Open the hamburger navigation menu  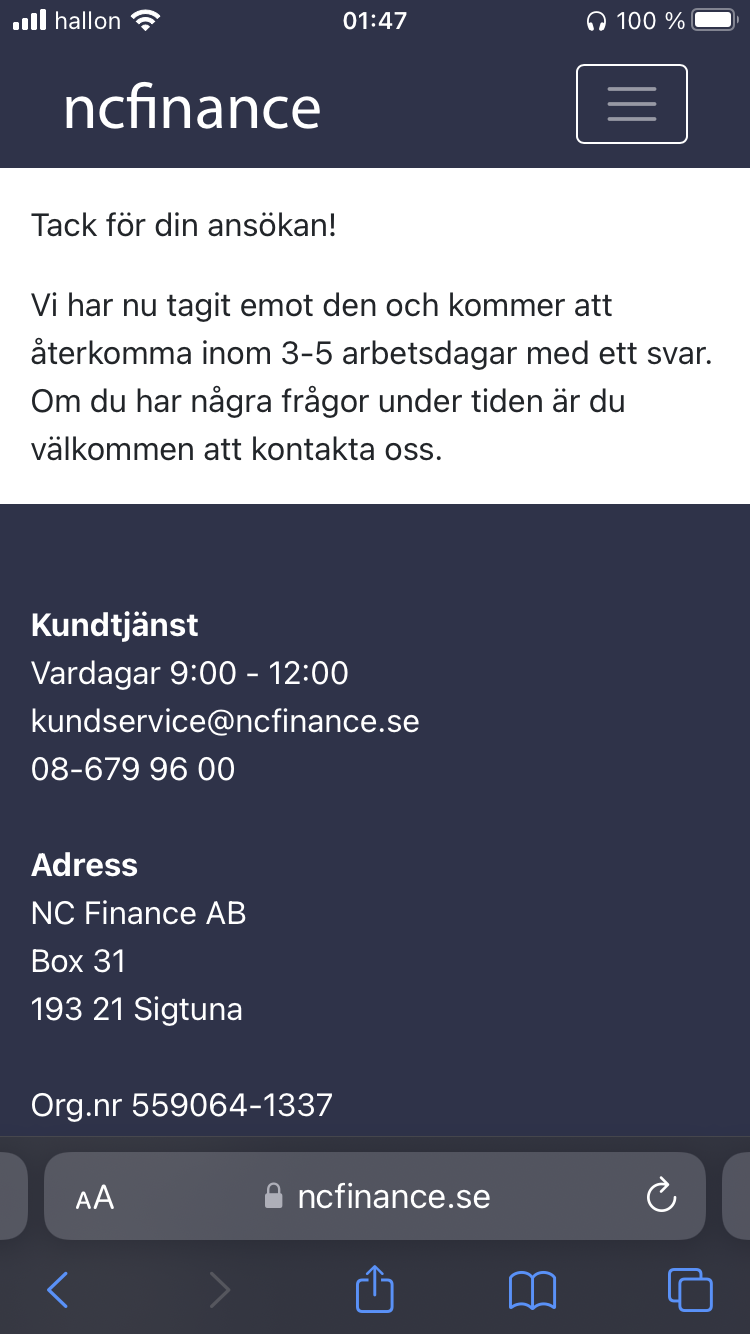tap(631, 104)
